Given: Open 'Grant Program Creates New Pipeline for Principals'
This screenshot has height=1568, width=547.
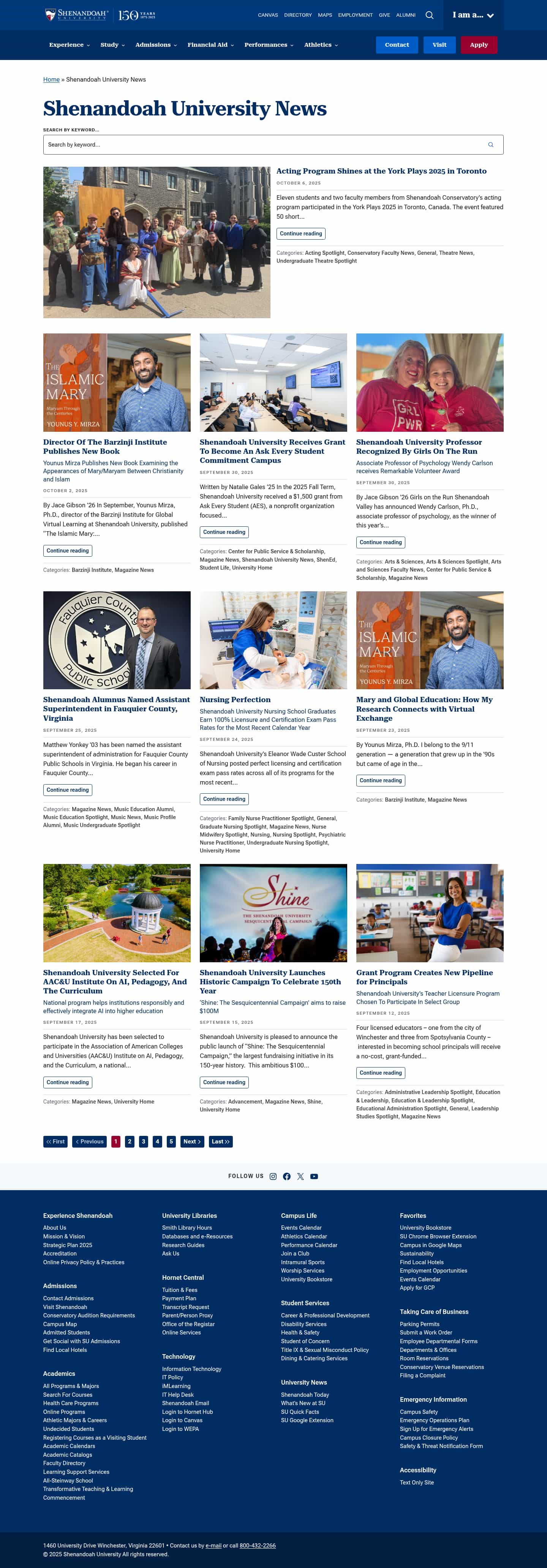Looking at the screenshot, I should (424, 977).
